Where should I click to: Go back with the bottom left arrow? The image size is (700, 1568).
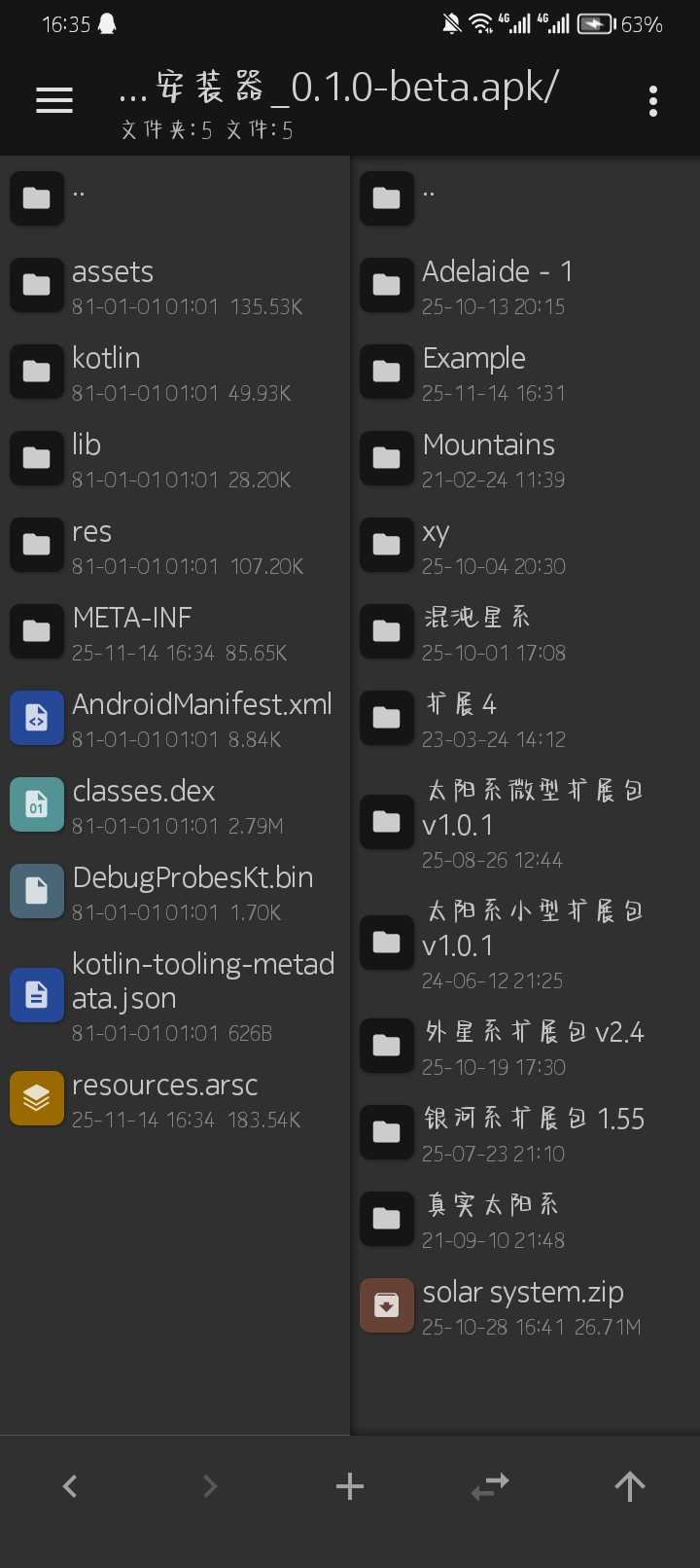pyautogui.click(x=70, y=1485)
